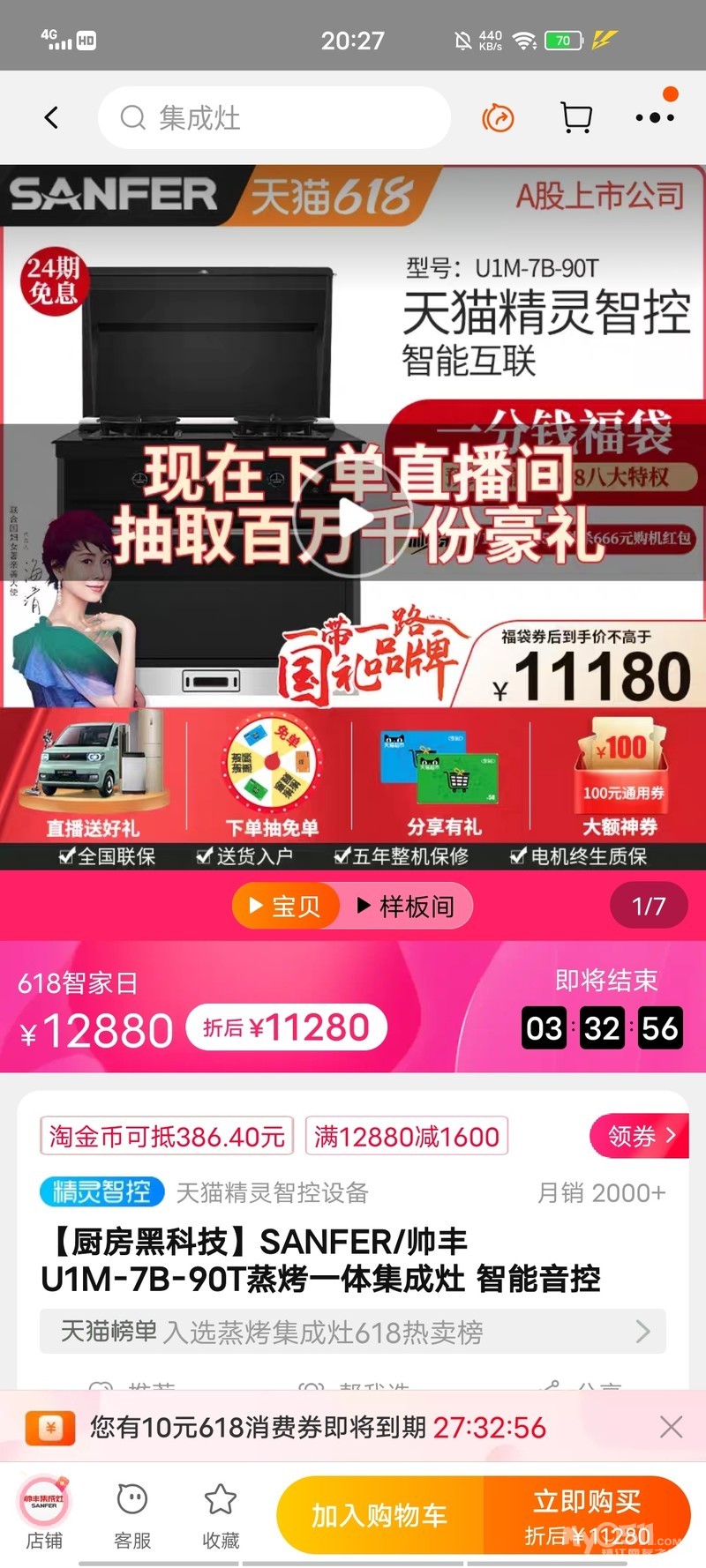Open the shopping cart
The width and height of the screenshot is (706, 1568).
(x=576, y=117)
